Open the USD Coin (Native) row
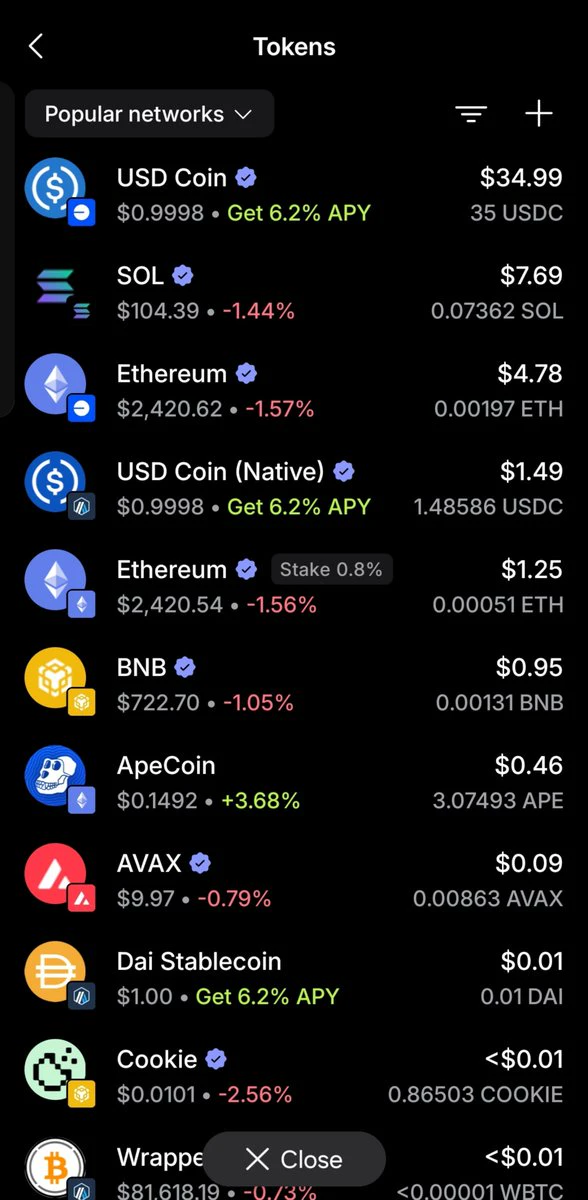Screen dimensions: 588x1200 pos(294,488)
